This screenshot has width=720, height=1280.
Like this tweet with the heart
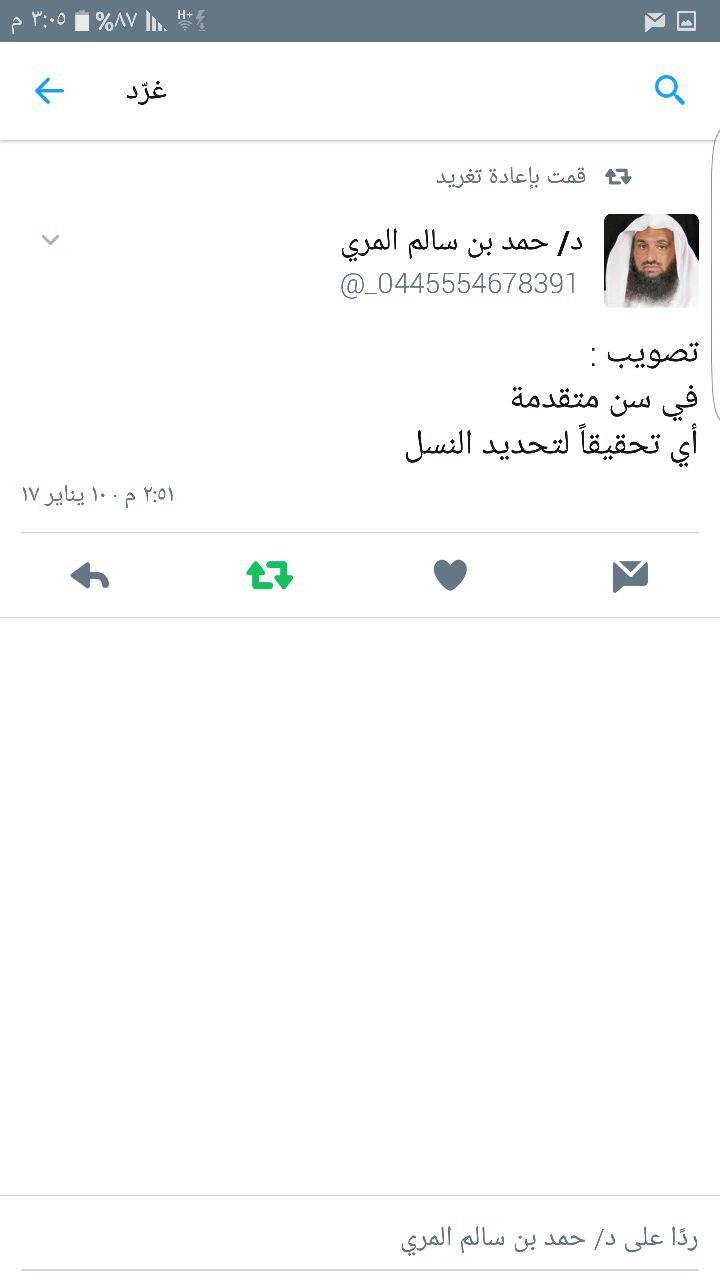point(450,575)
